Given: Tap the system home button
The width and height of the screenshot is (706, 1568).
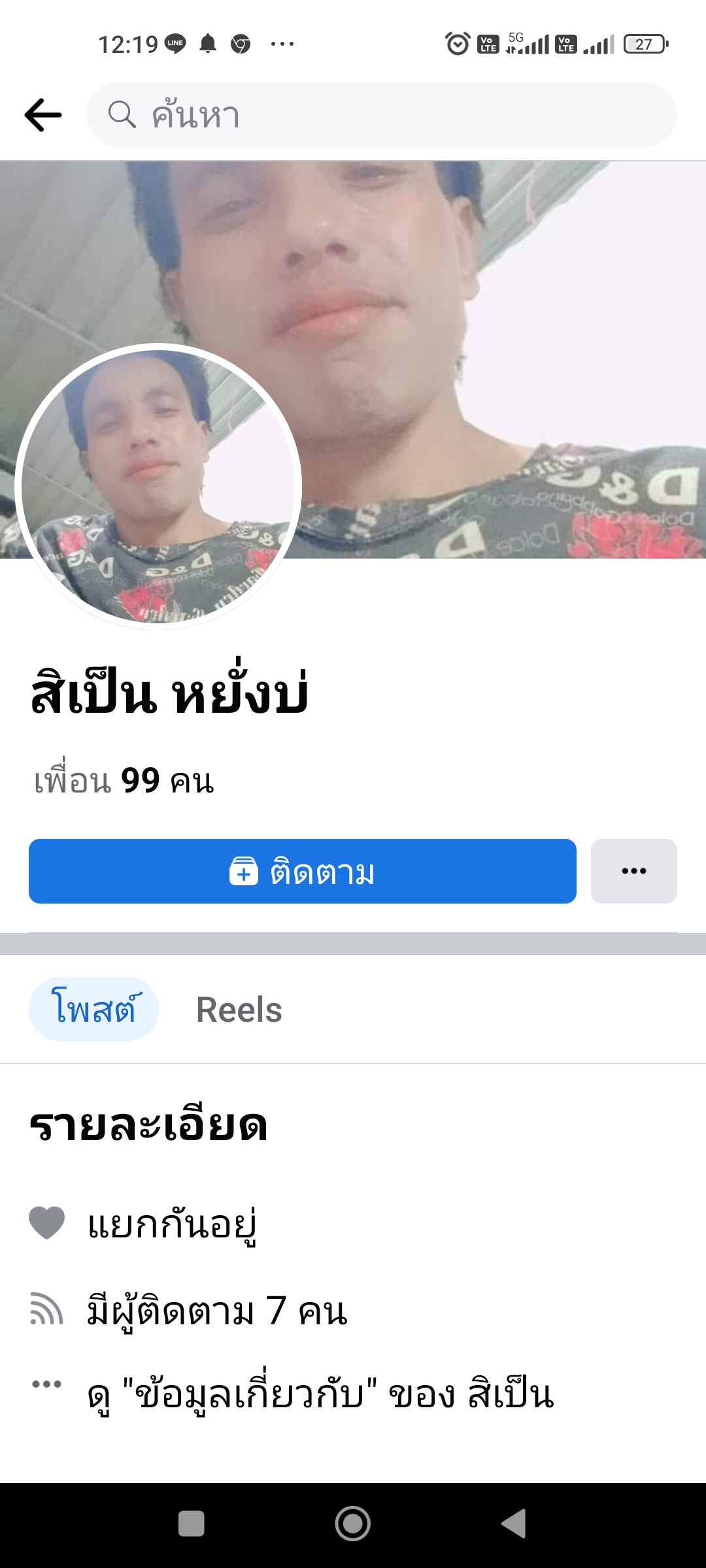Looking at the screenshot, I should (353, 1524).
